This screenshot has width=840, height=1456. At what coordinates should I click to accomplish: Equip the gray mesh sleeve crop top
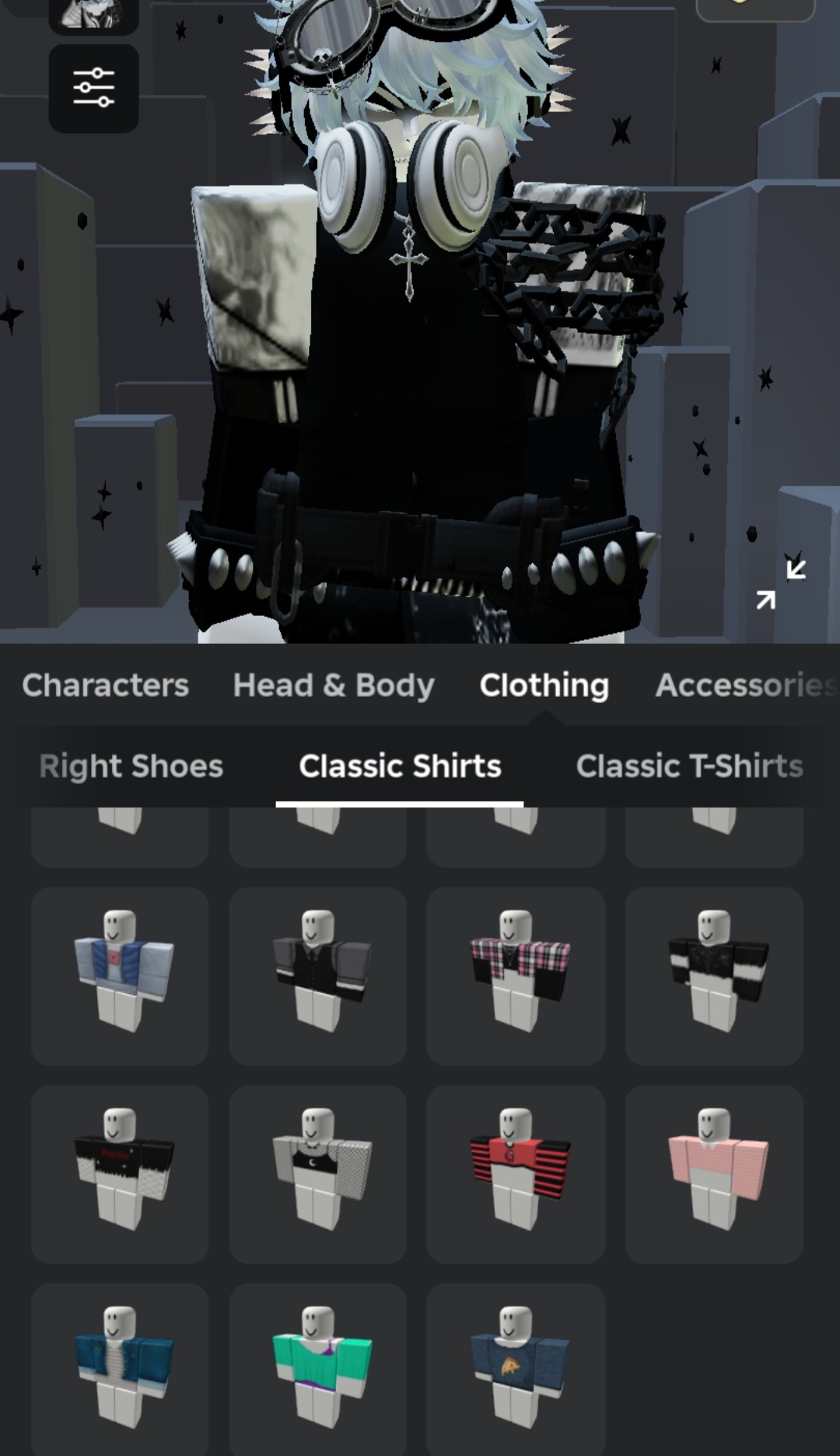(317, 1174)
